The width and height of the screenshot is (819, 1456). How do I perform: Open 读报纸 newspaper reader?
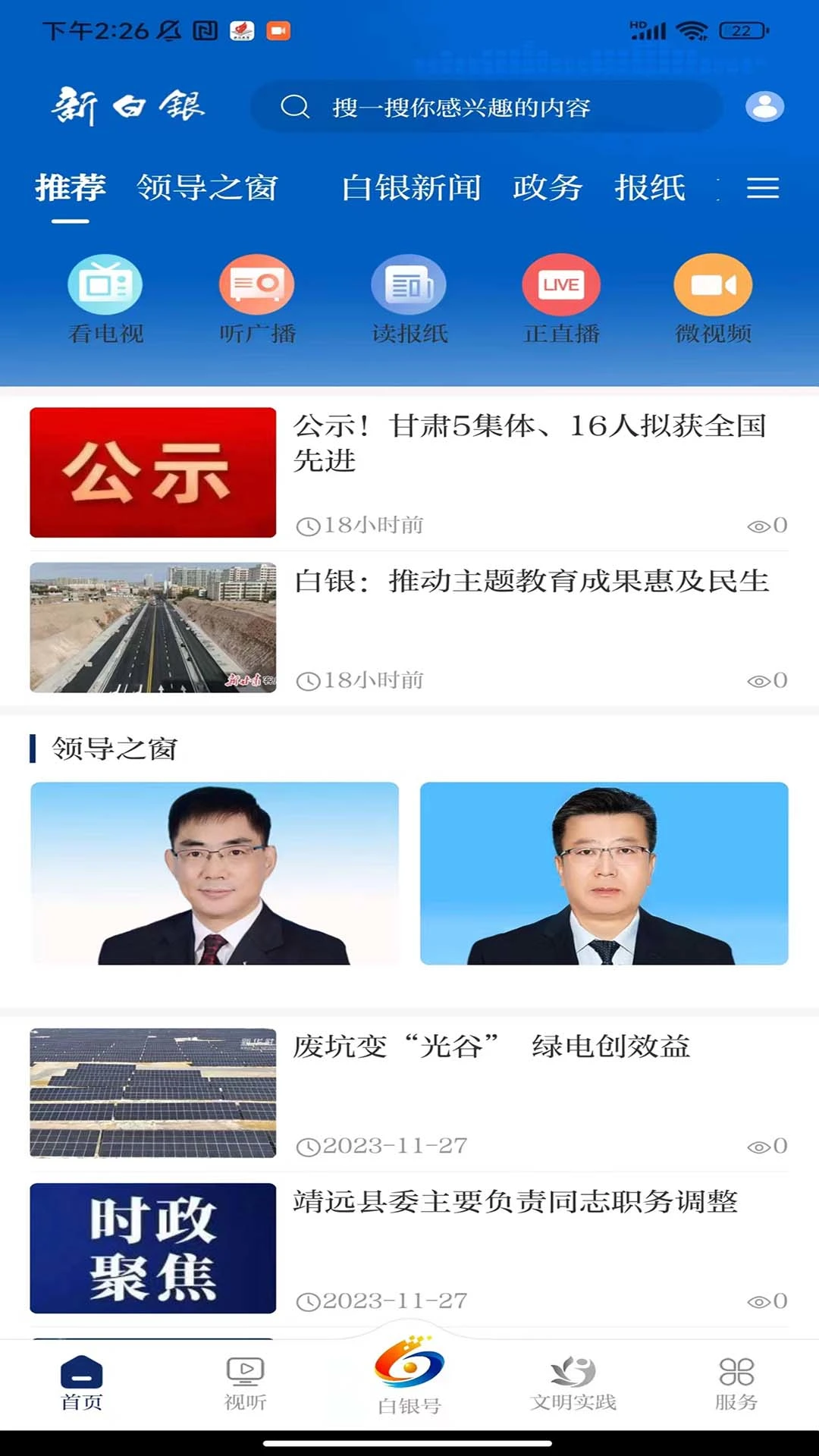click(408, 296)
